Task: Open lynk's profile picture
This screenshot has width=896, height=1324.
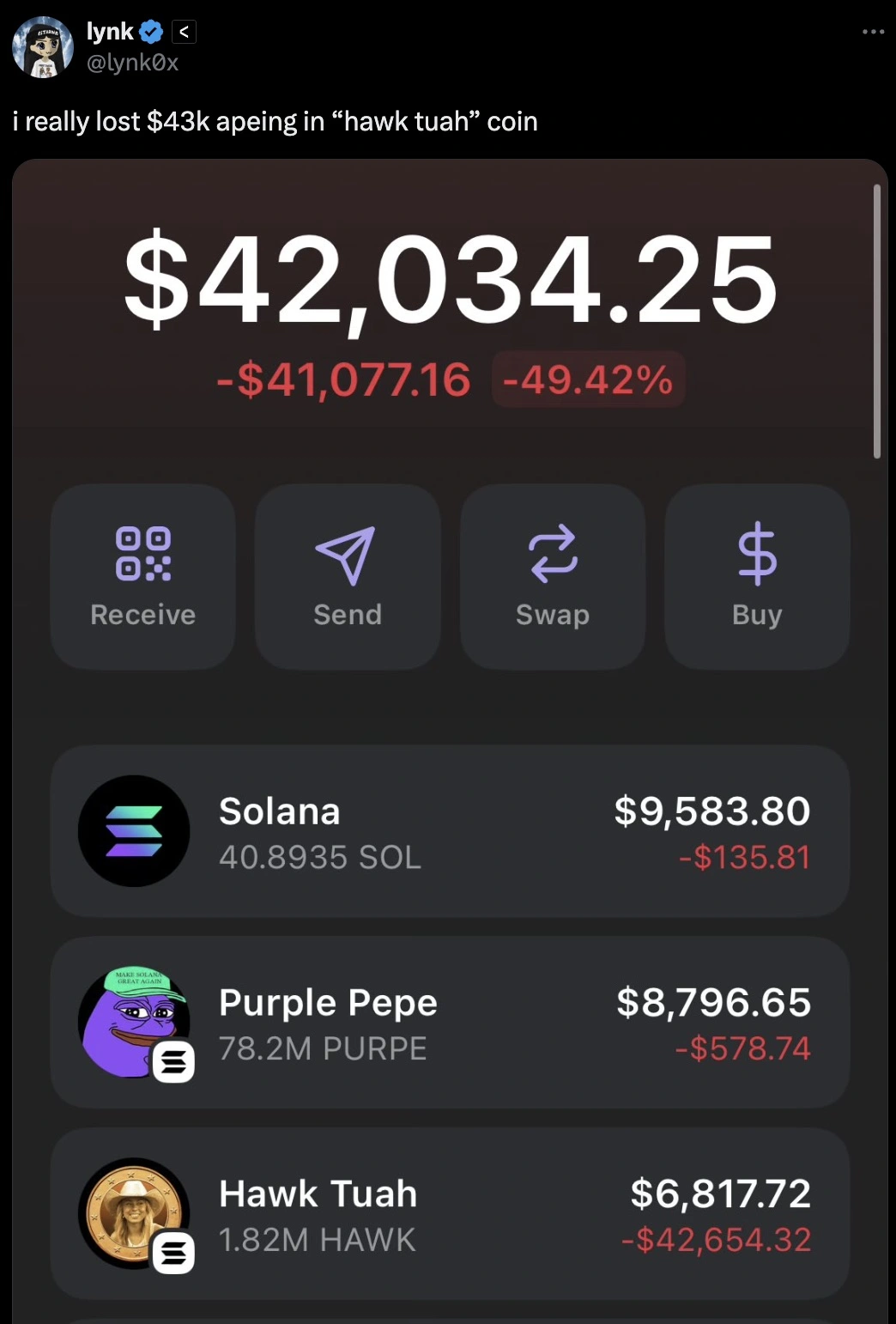Action: point(43,47)
